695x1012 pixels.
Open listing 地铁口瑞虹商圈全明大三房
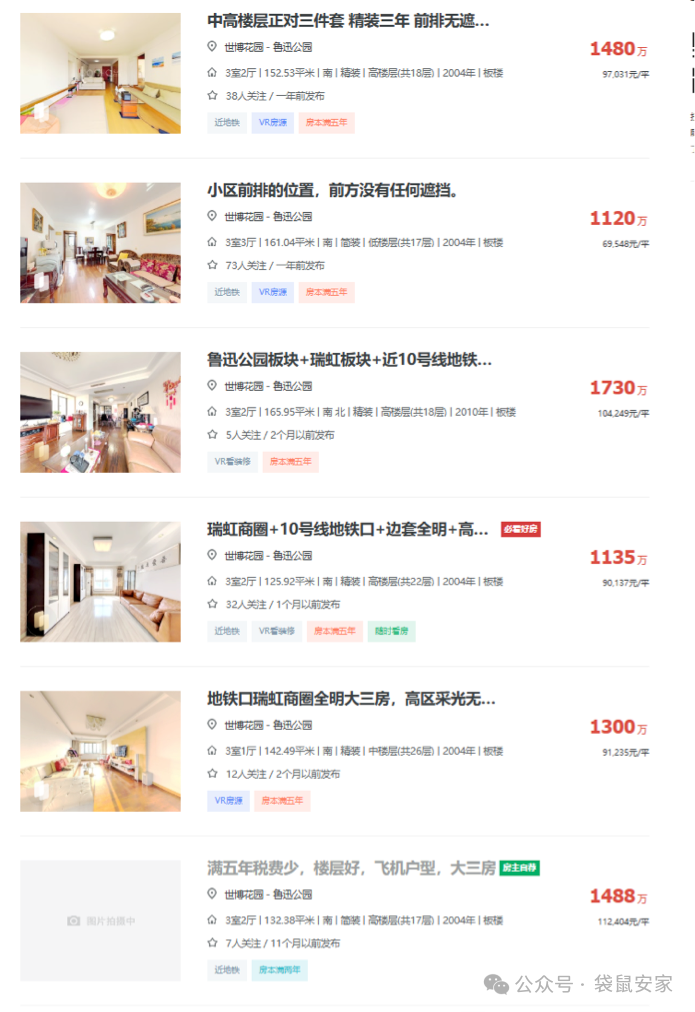click(x=351, y=699)
